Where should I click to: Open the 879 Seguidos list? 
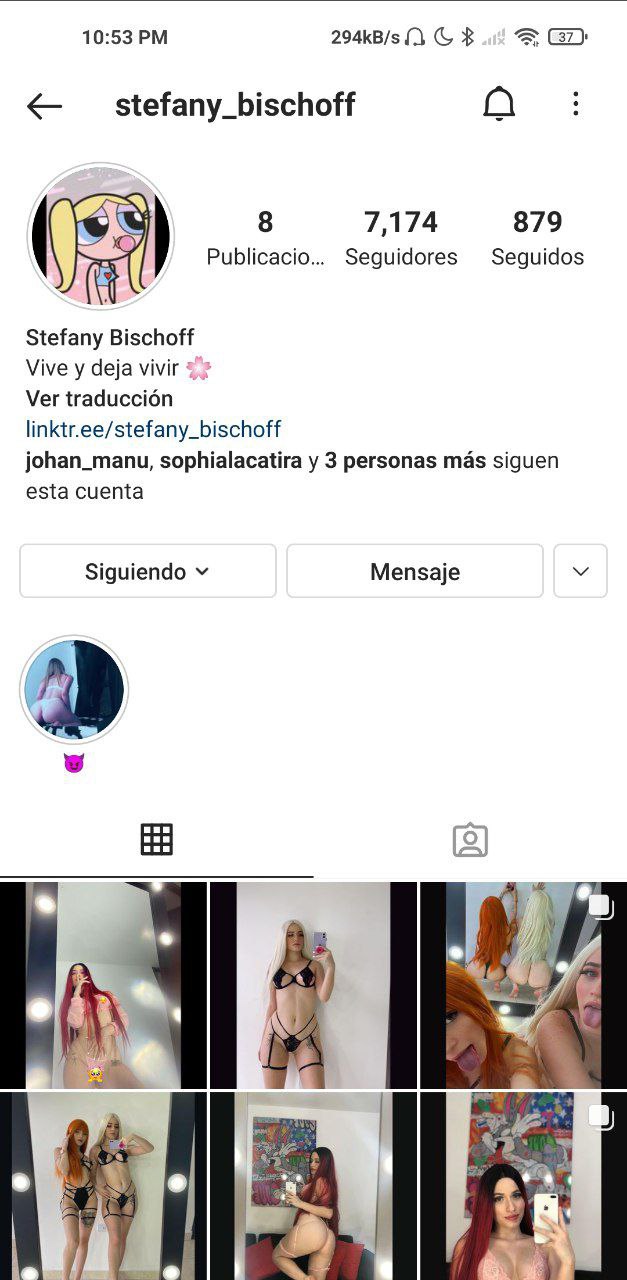(537, 238)
